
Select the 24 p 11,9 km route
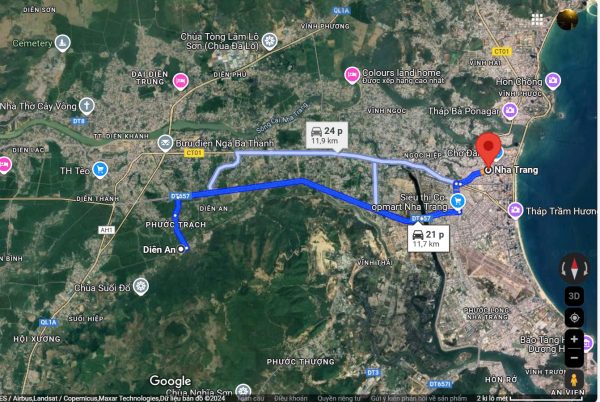point(323,136)
